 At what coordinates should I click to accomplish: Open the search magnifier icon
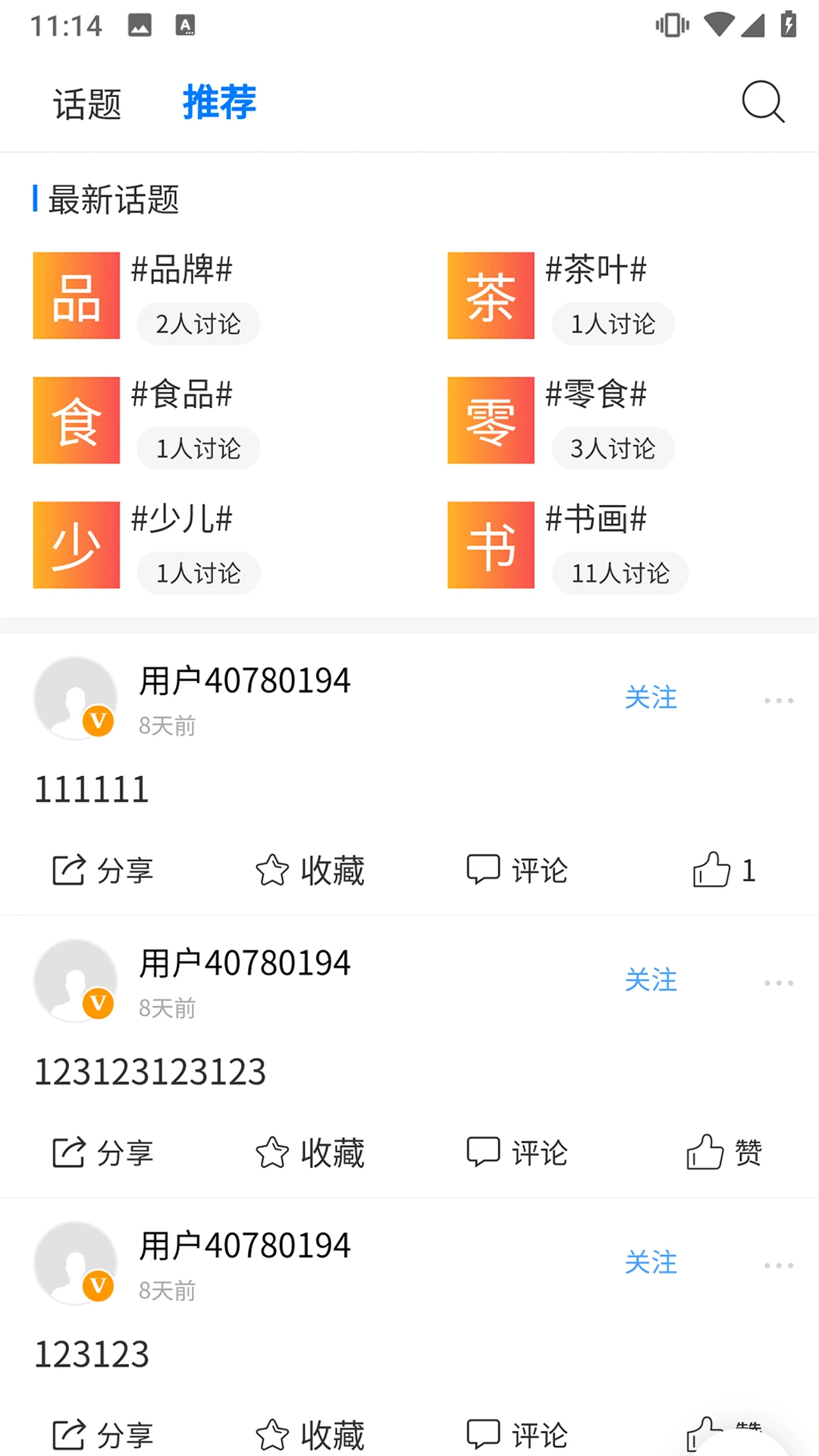762,102
